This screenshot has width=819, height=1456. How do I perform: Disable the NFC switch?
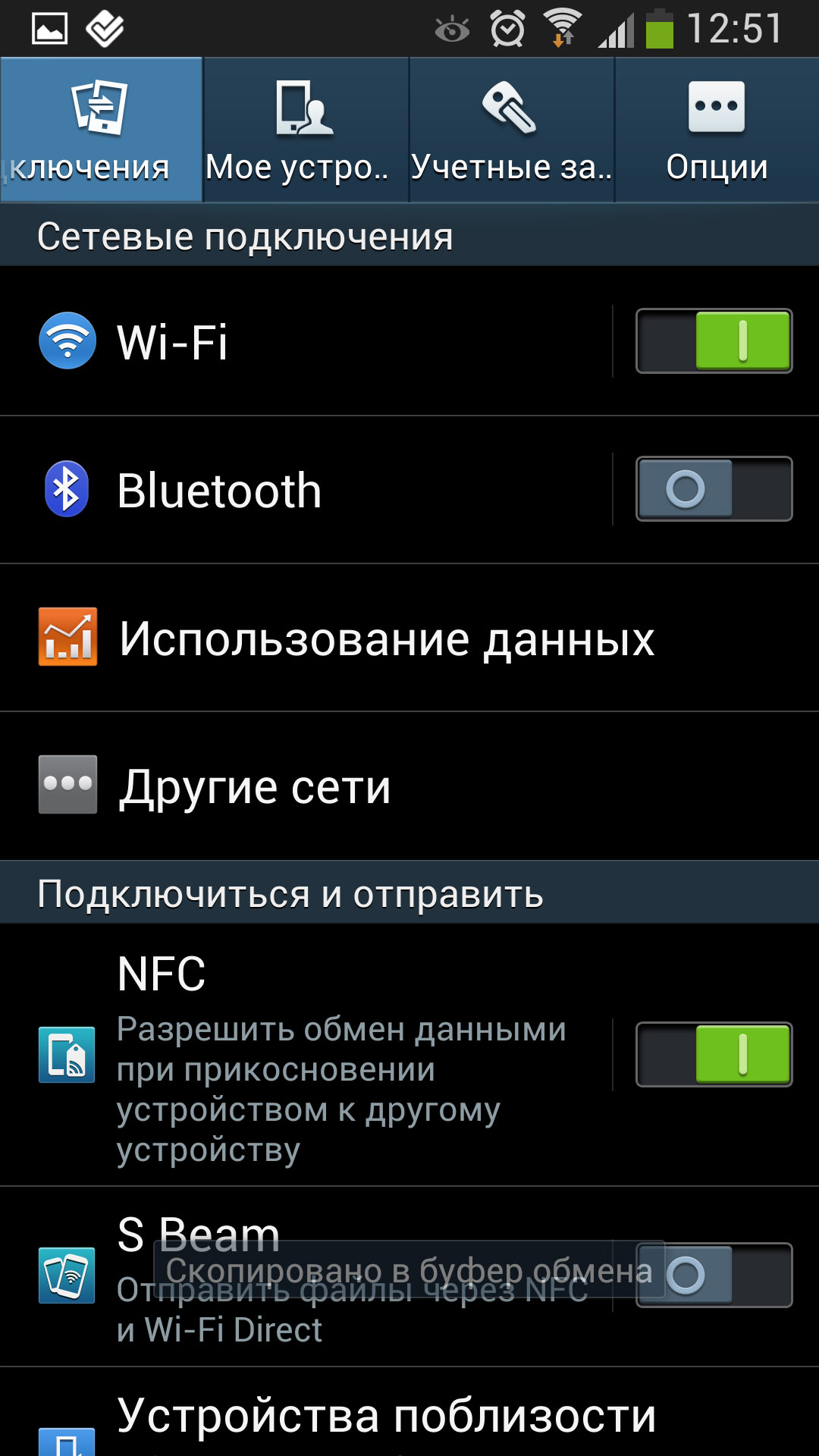(x=714, y=1055)
